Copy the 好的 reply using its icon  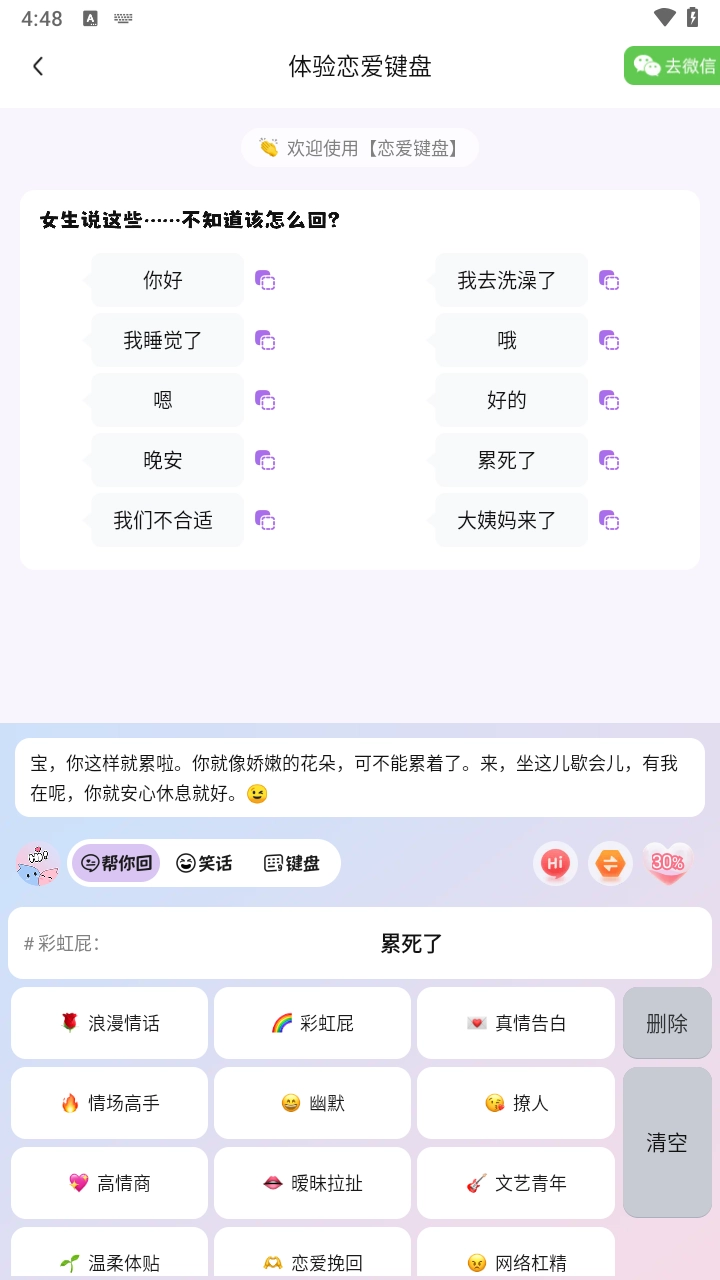click(611, 400)
